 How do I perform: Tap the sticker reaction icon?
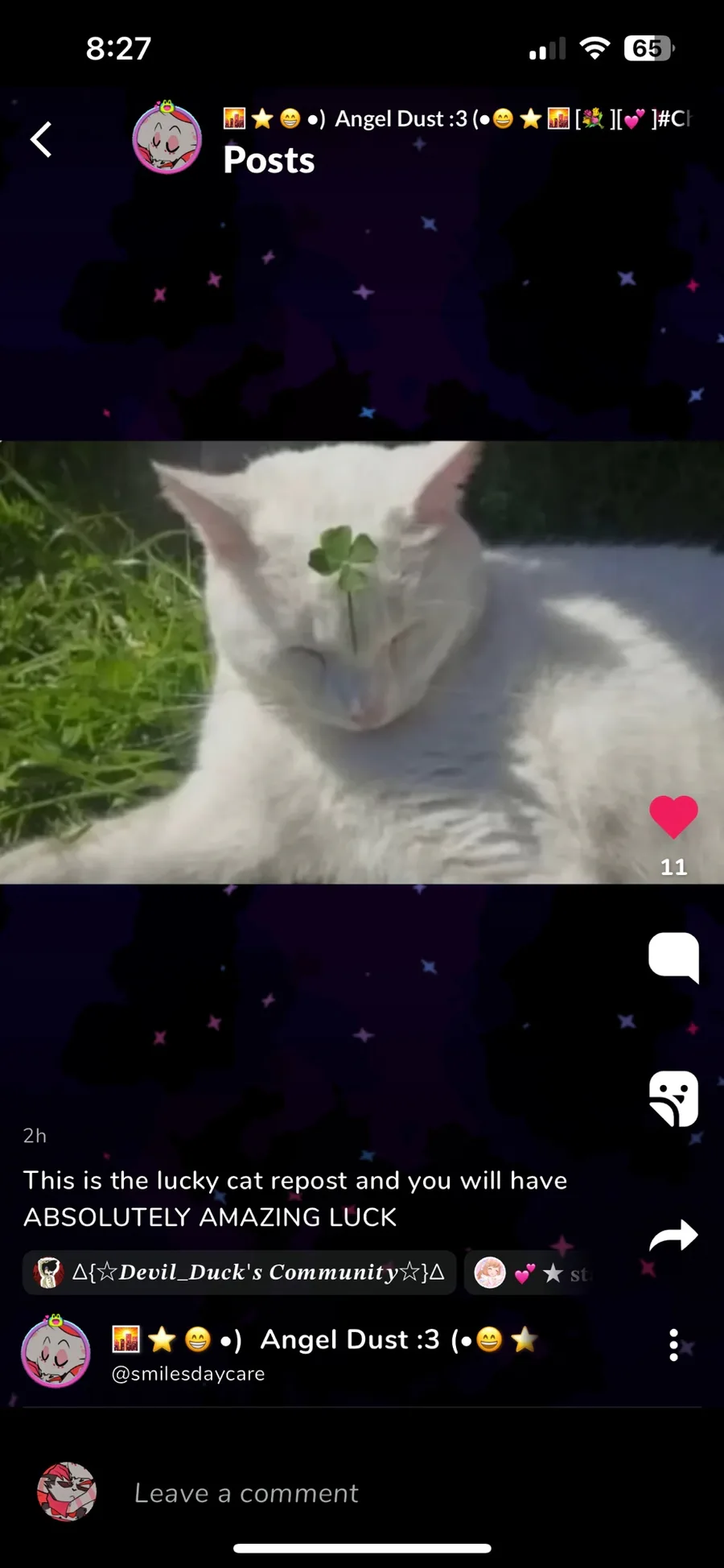point(673,1098)
